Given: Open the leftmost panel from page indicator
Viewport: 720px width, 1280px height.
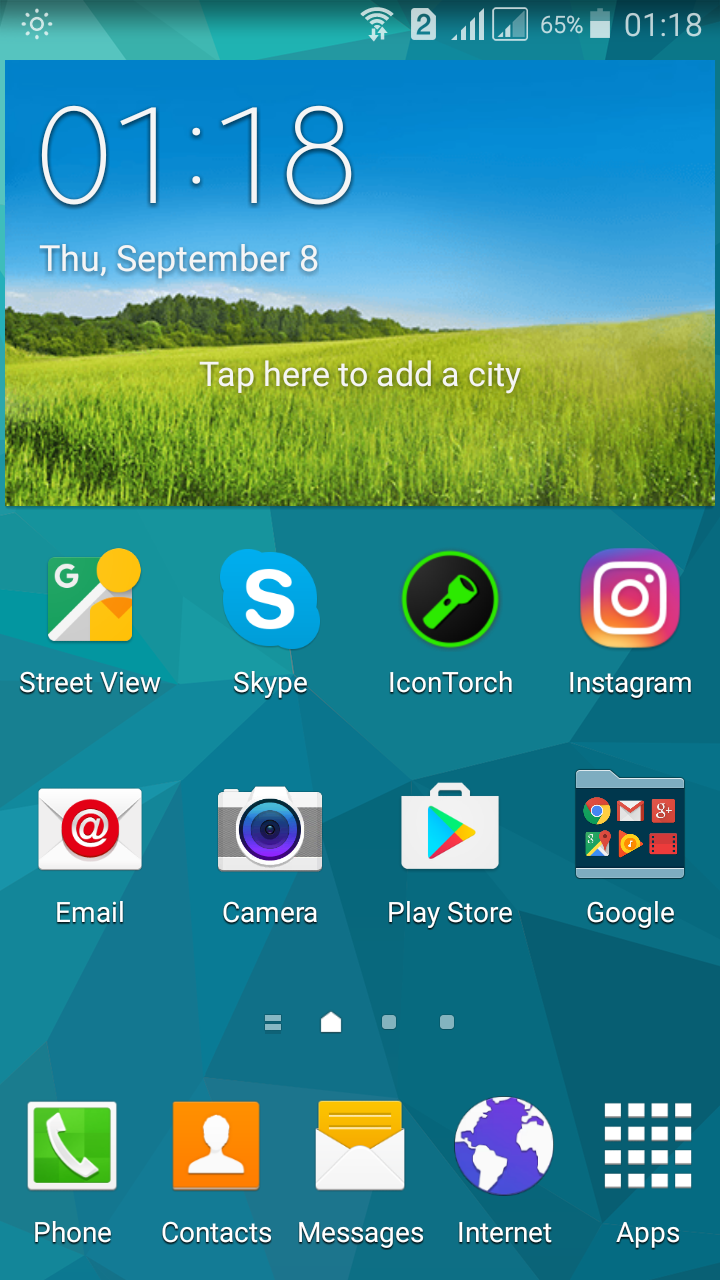Looking at the screenshot, I should pyautogui.click(x=273, y=1022).
